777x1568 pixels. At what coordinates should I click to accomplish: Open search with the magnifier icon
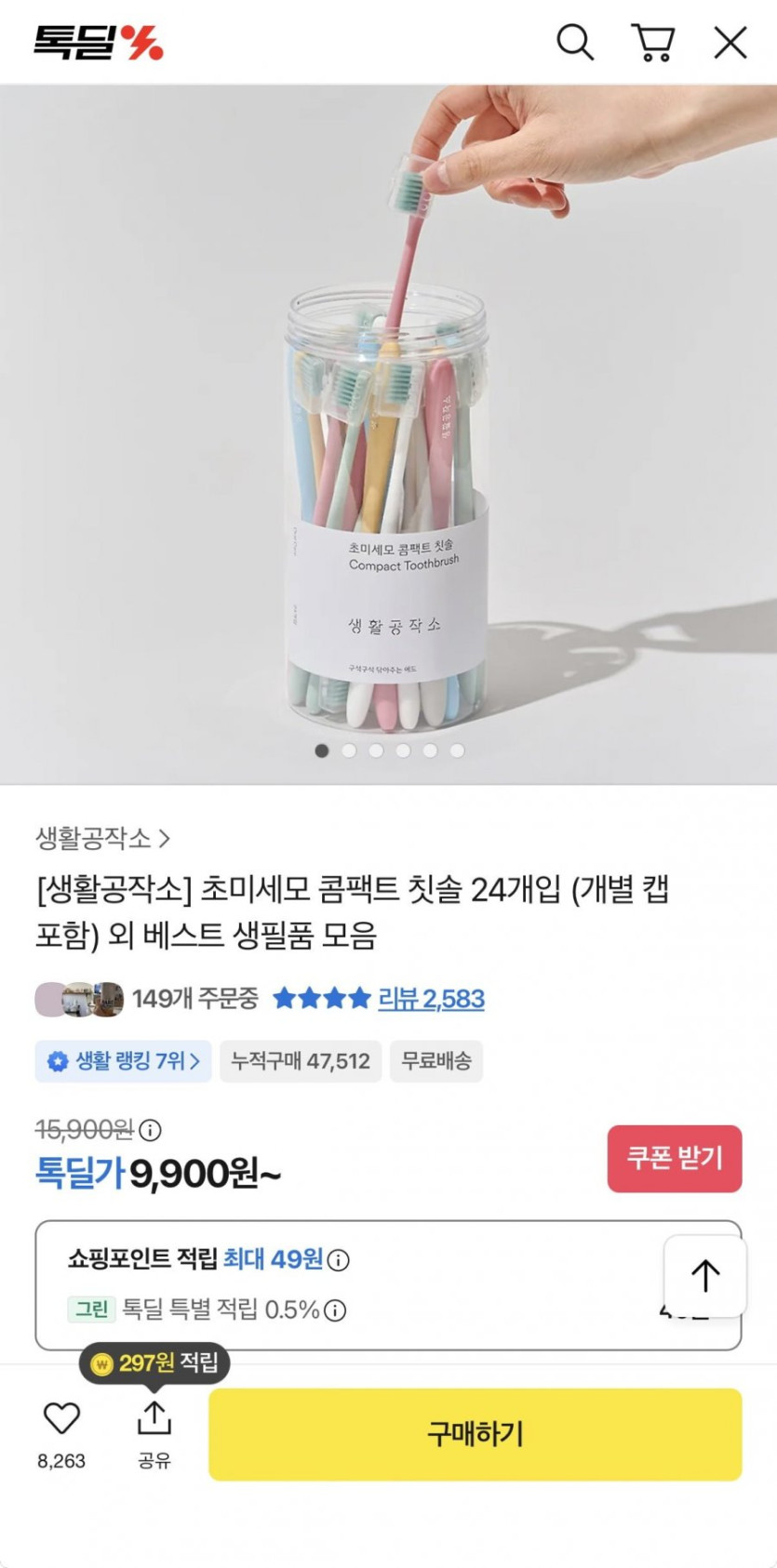pyautogui.click(x=575, y=43)
